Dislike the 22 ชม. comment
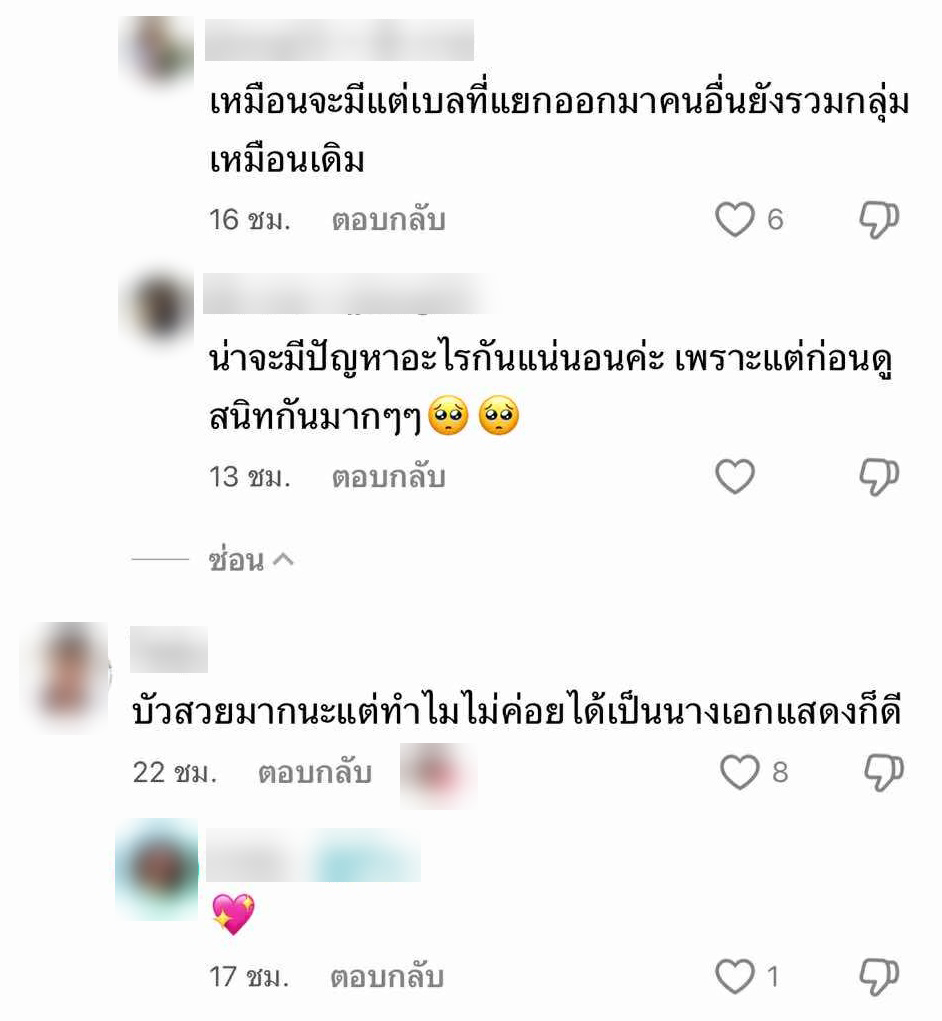The height and width of the screenshot is (1021, 942). tap(880, 772)
